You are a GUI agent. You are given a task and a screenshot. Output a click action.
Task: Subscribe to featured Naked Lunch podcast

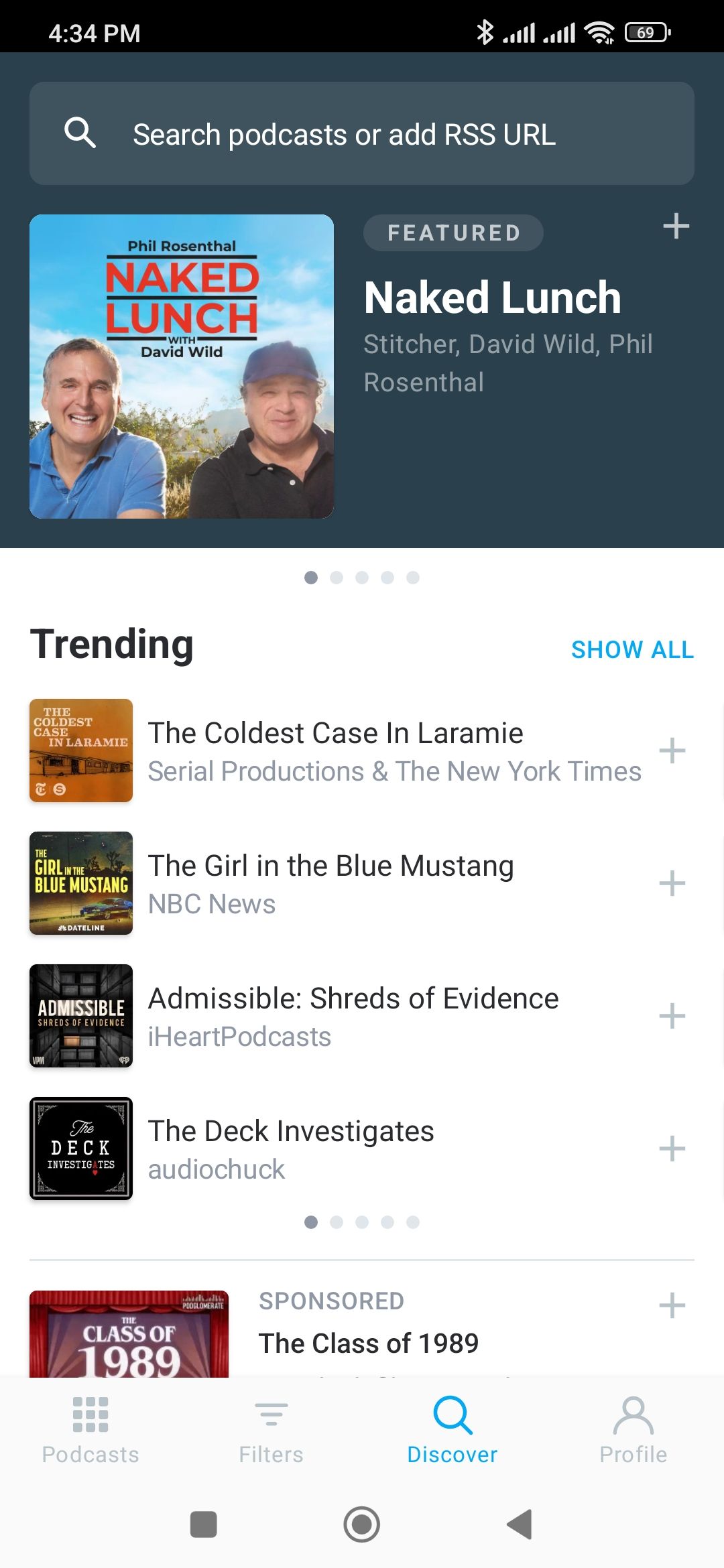pos(676,226)
